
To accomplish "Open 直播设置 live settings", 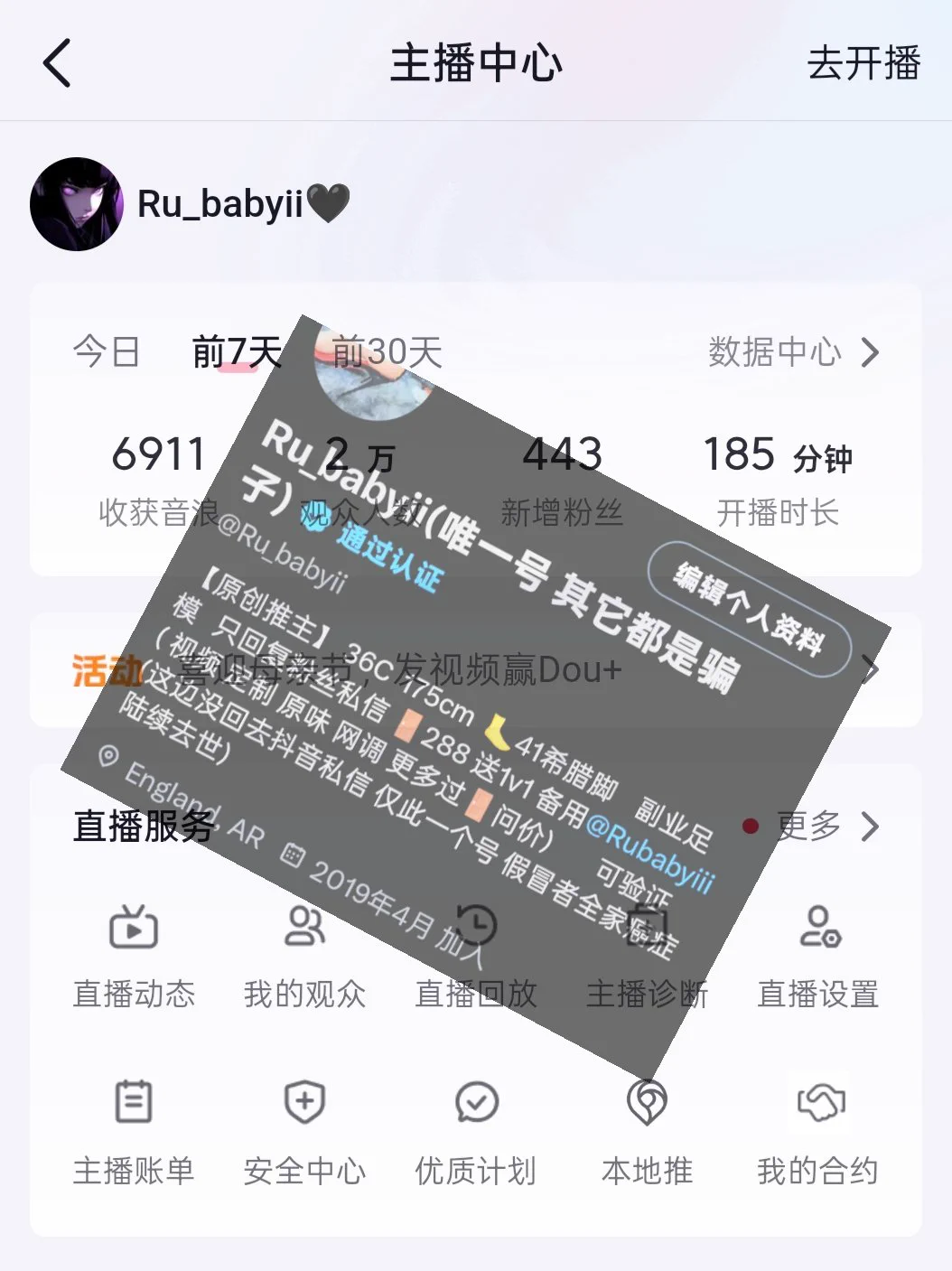I will point(818,954).
